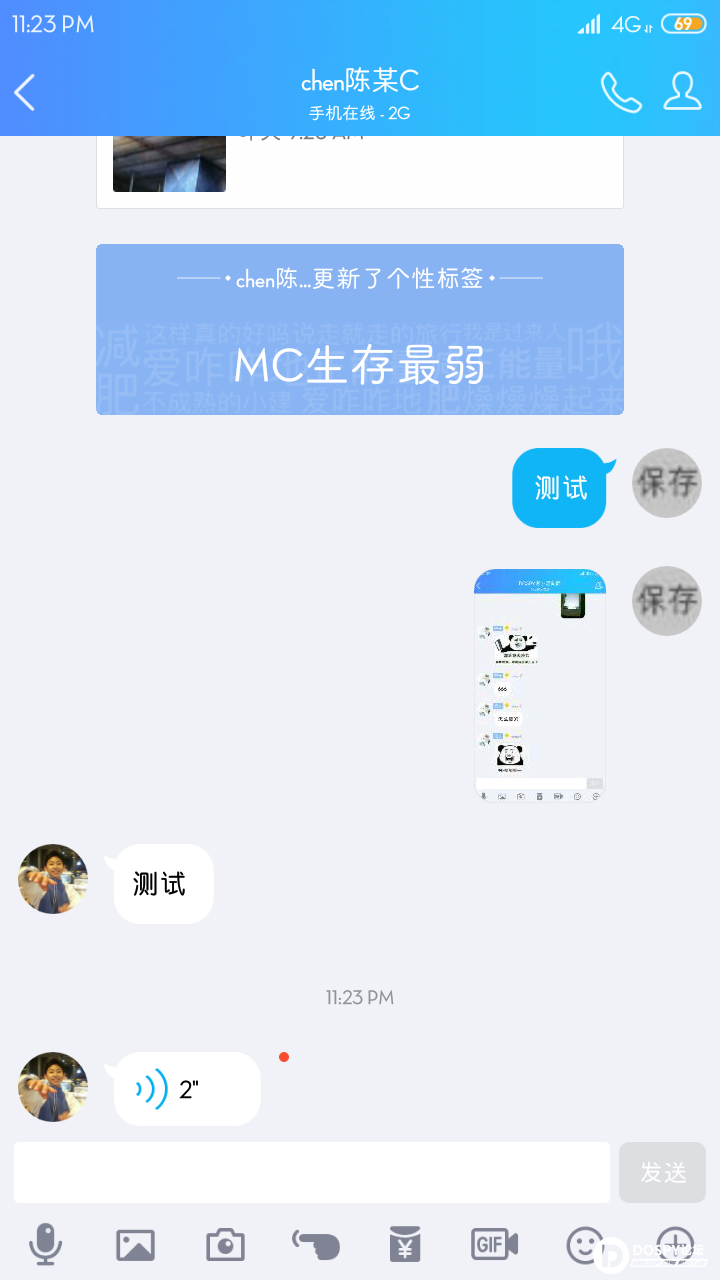Play the 2-second voice message
Viewport: 720px width, 1280px height.
[x=187, y=1089]
